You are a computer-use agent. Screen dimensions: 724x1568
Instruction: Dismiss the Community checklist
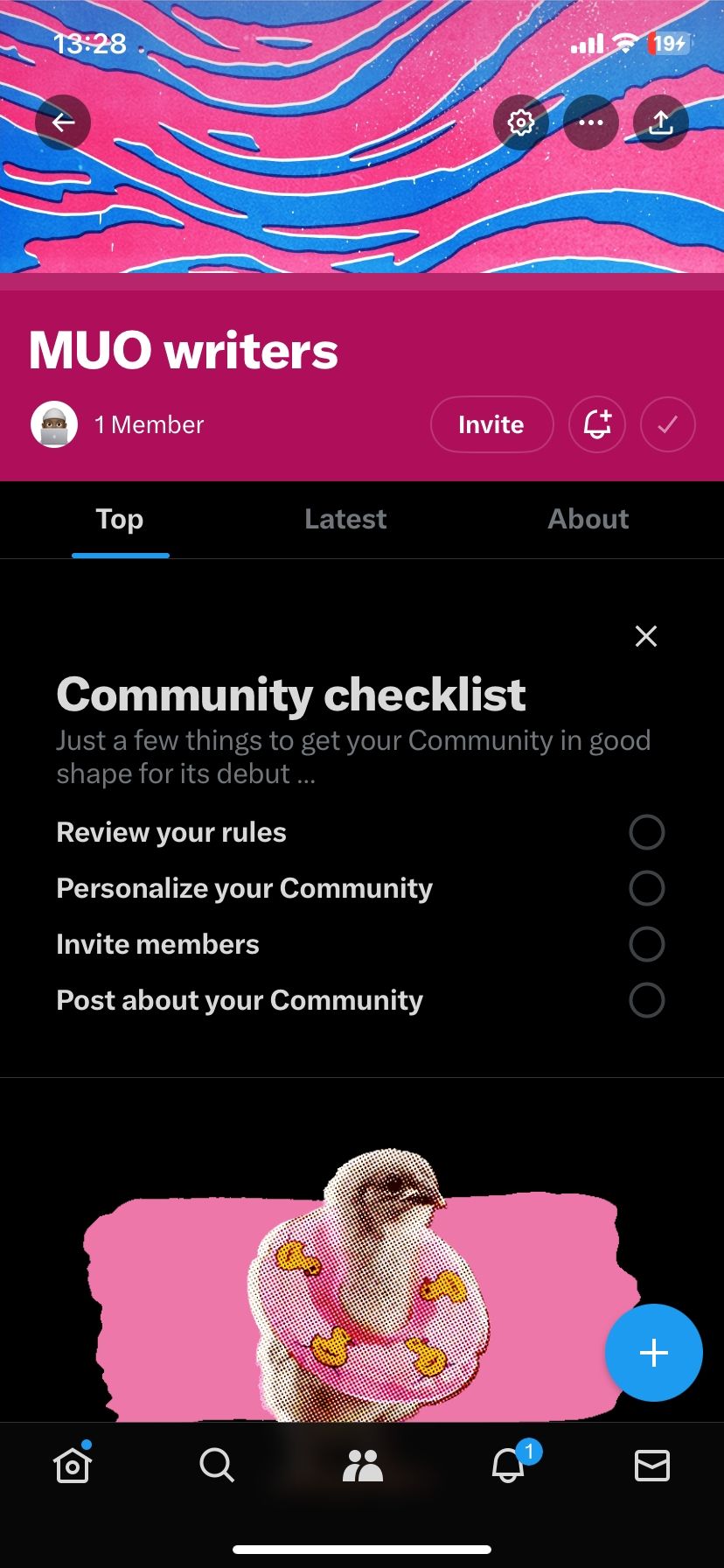[646, 636]
